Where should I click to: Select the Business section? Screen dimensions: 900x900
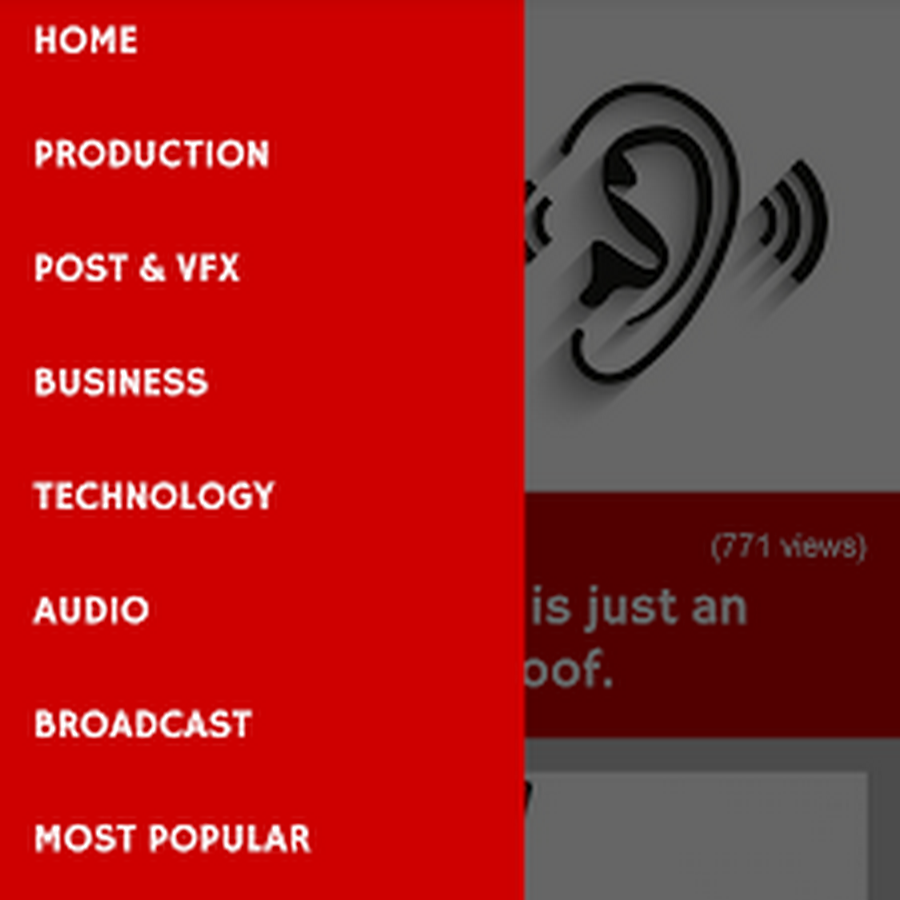pyautogui.click(x=121, y=382)
